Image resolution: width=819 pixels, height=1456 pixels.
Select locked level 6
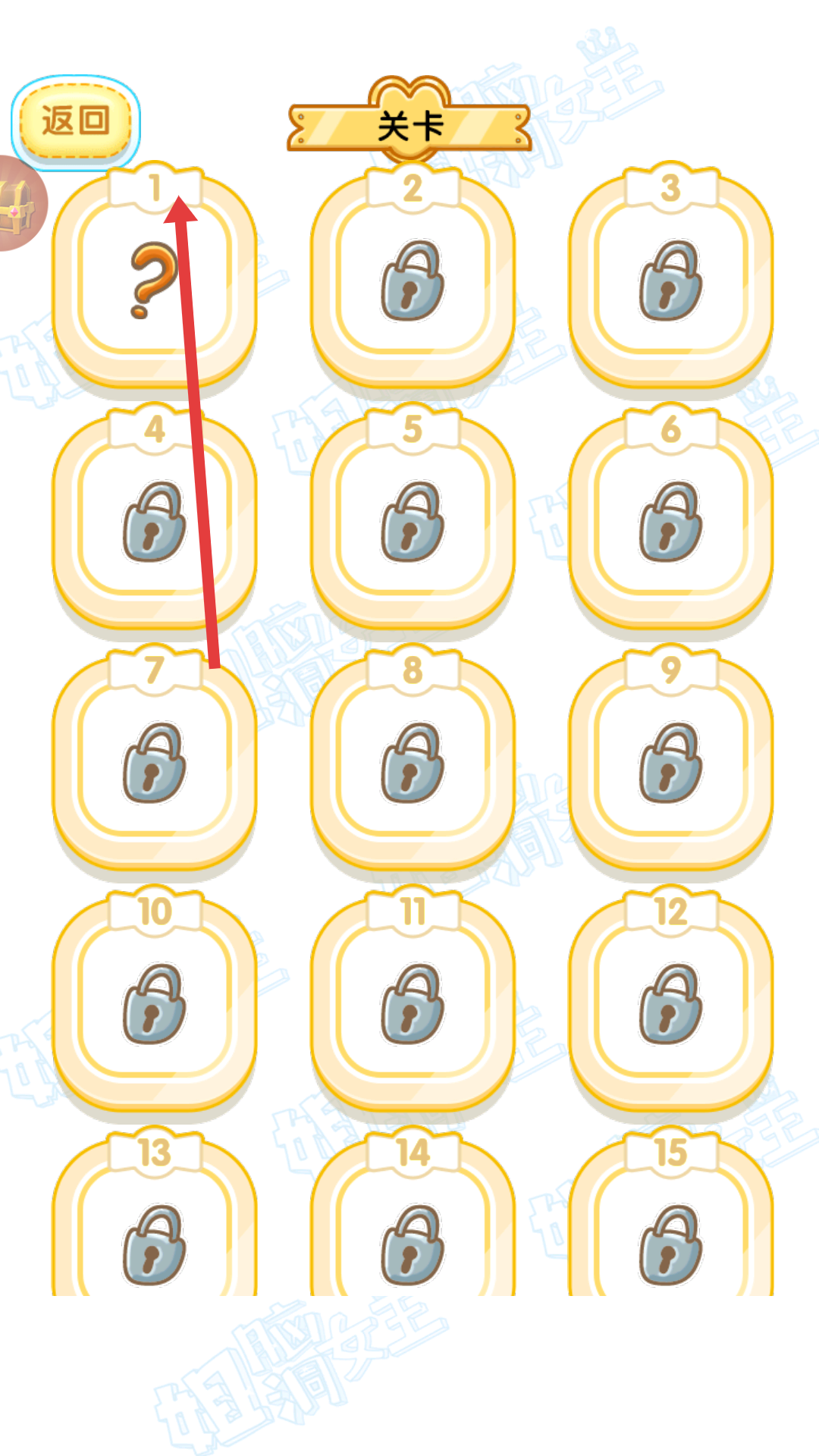[x=670, y=522]
